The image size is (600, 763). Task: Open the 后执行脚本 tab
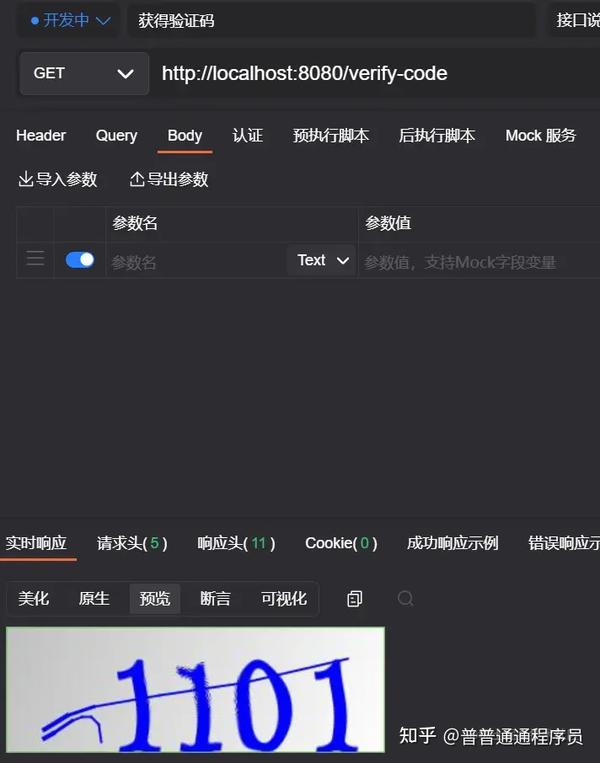[x=436, y=136]
